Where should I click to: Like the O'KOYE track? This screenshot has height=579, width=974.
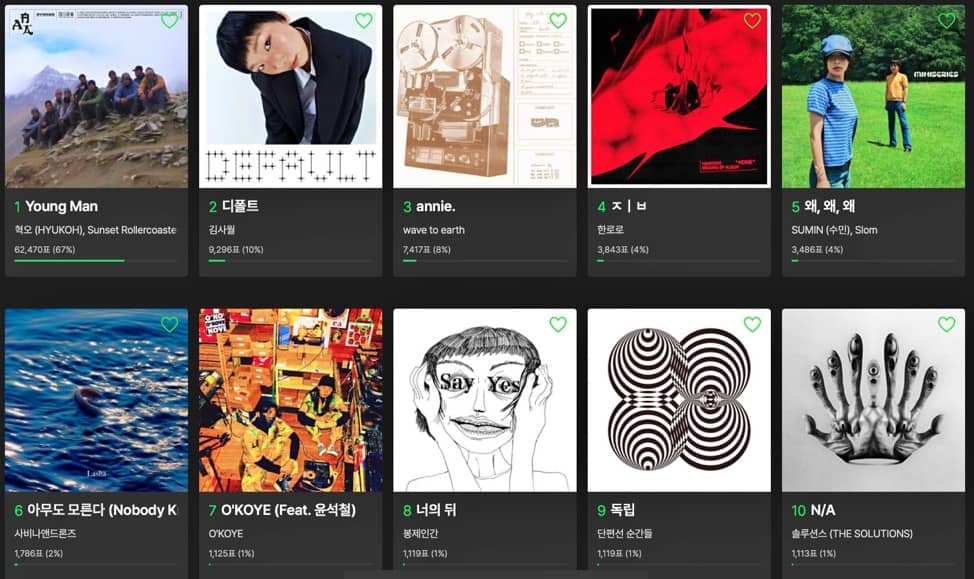(x=363, y=325)
